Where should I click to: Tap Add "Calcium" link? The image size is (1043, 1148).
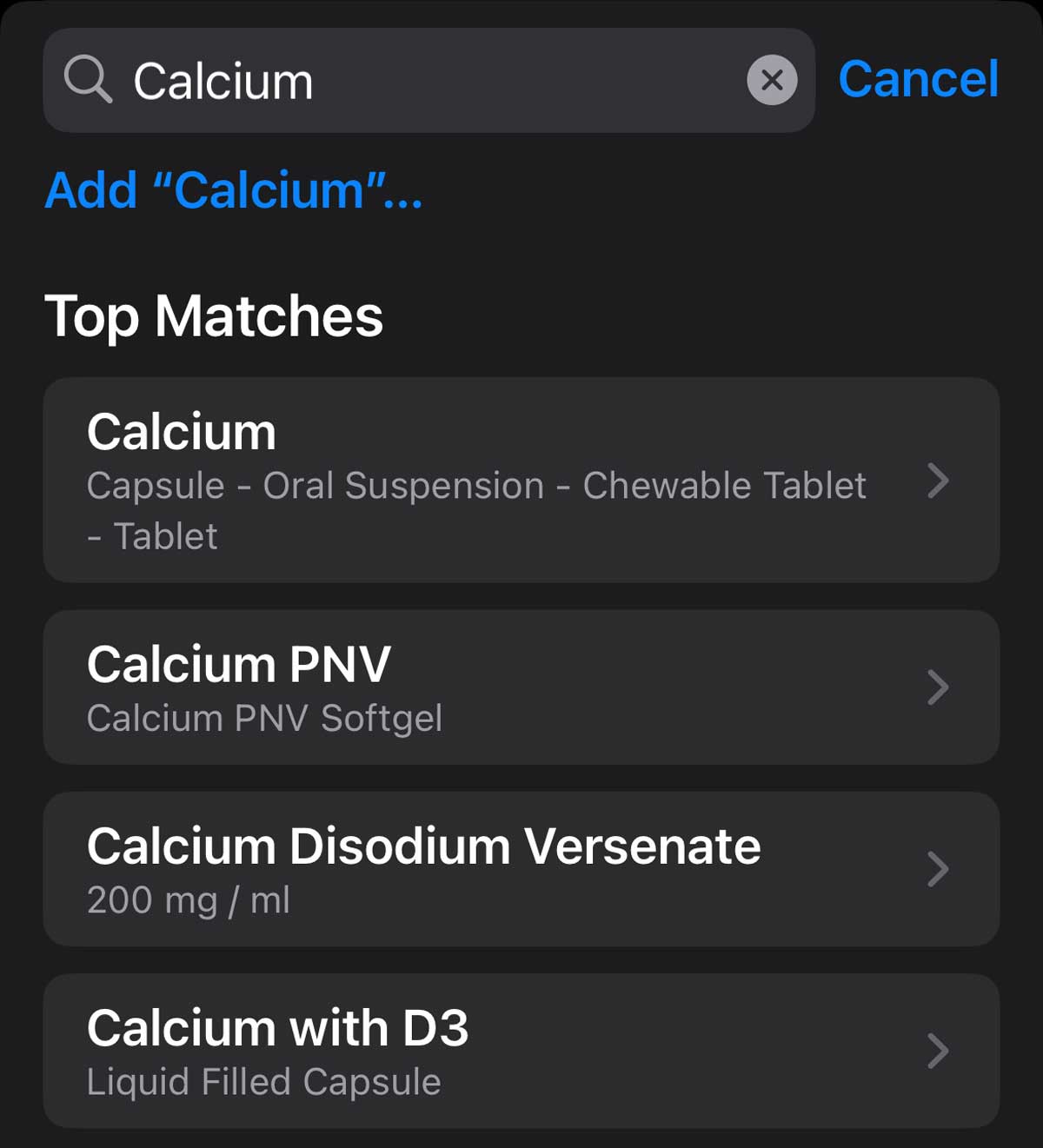tap(232, 191)
